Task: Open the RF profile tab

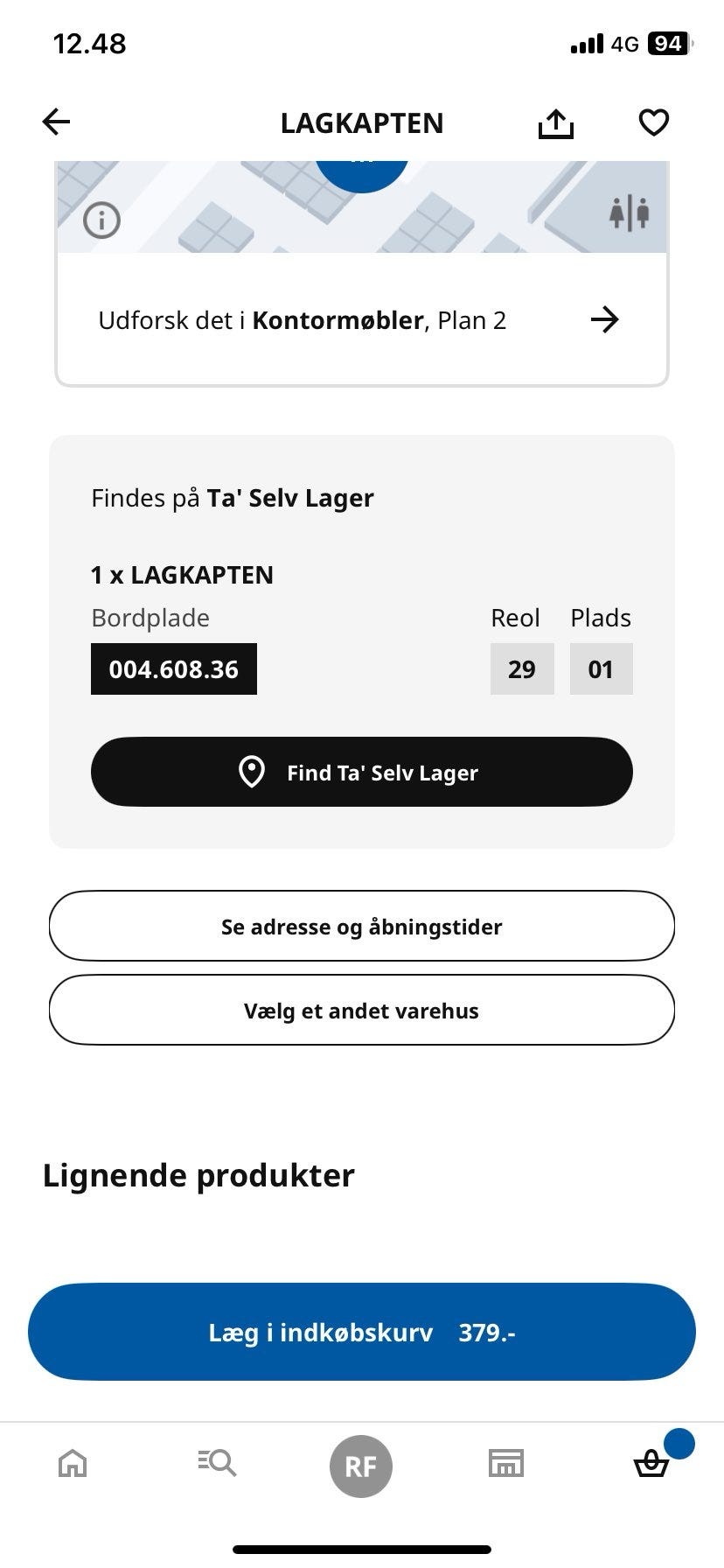Action: (361, 1466)
